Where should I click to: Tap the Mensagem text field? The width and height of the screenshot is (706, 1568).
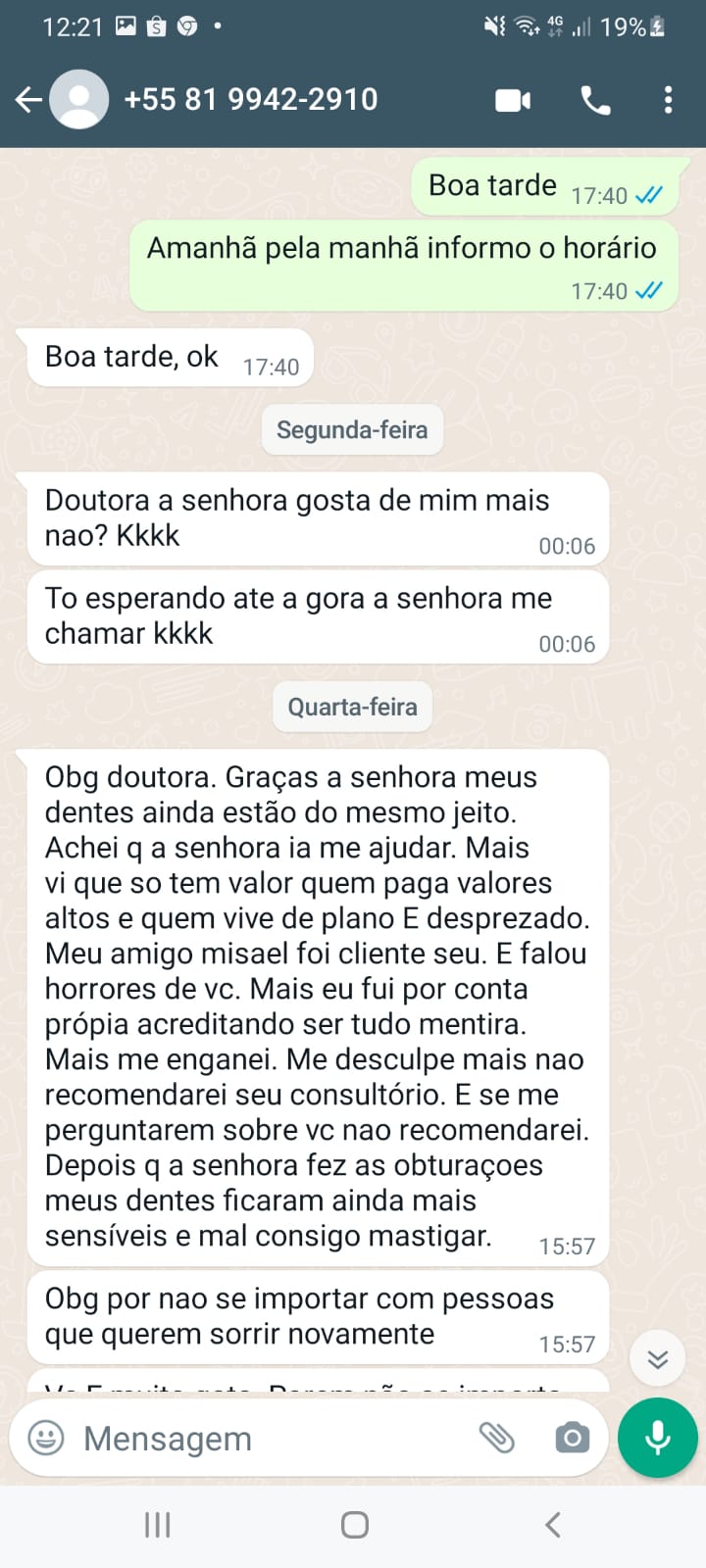point(265,1438)
